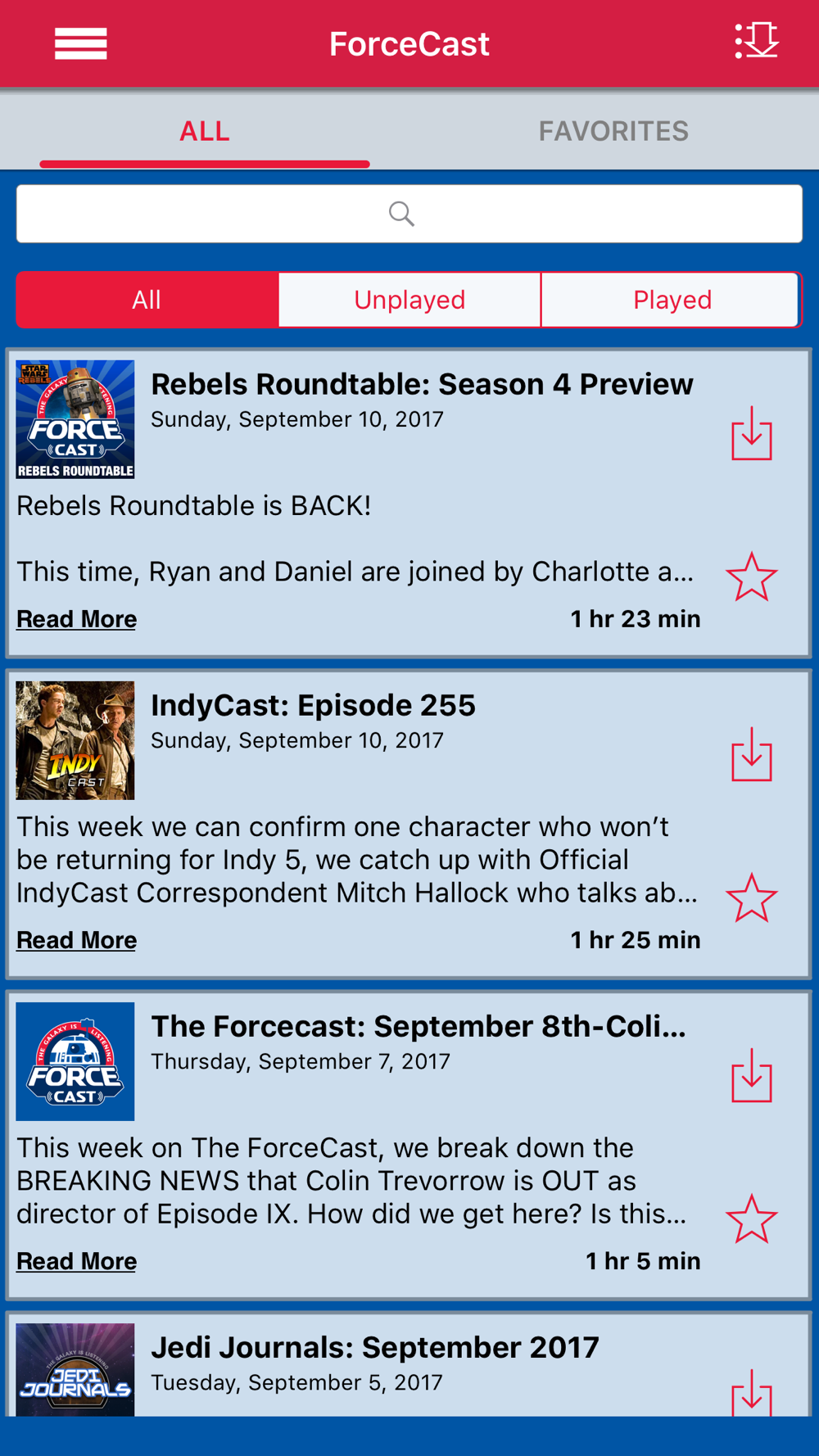Favorite the Rebels Roundtable episode
The height and width of the screenshot is (1456, 819).
[752, 577]
